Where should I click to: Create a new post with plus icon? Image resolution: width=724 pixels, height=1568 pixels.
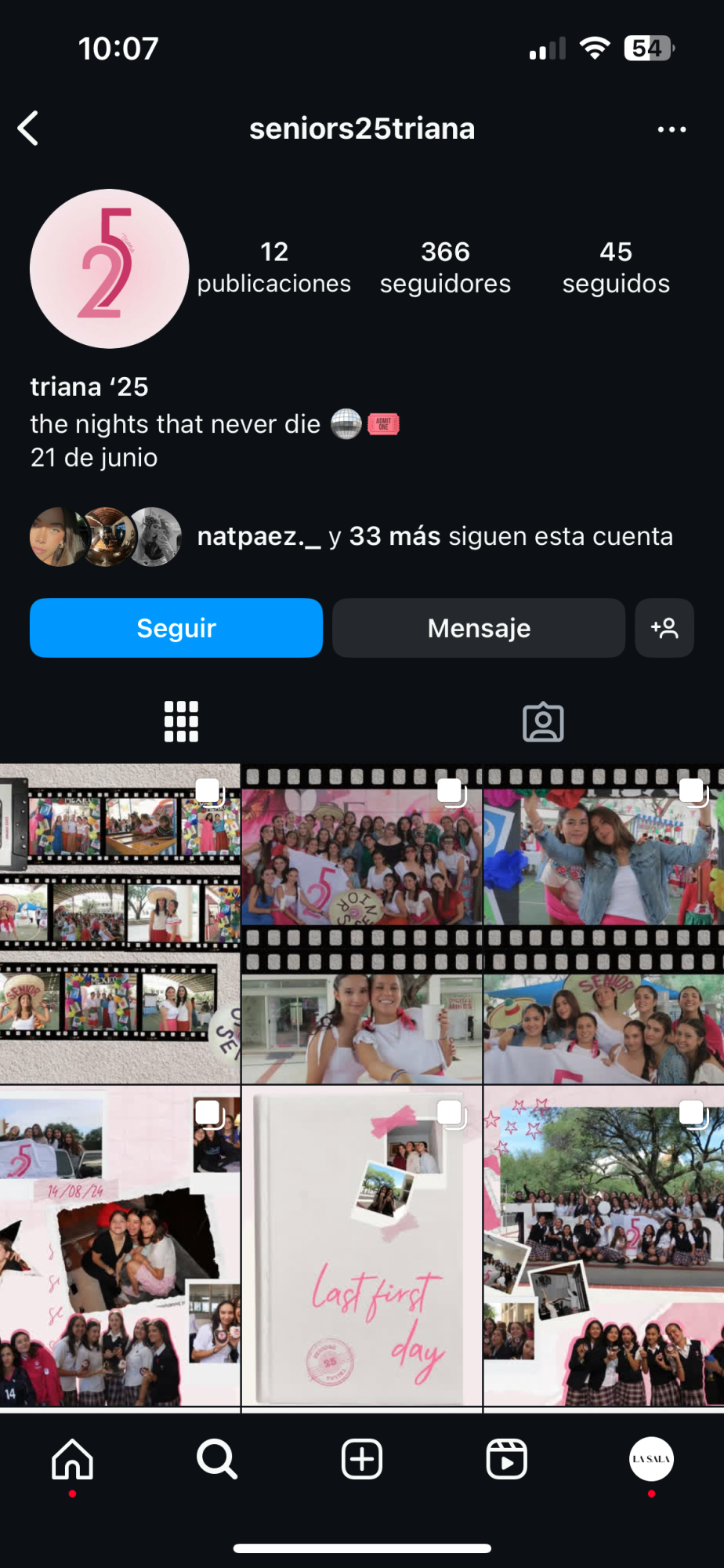coord(362,1459)
